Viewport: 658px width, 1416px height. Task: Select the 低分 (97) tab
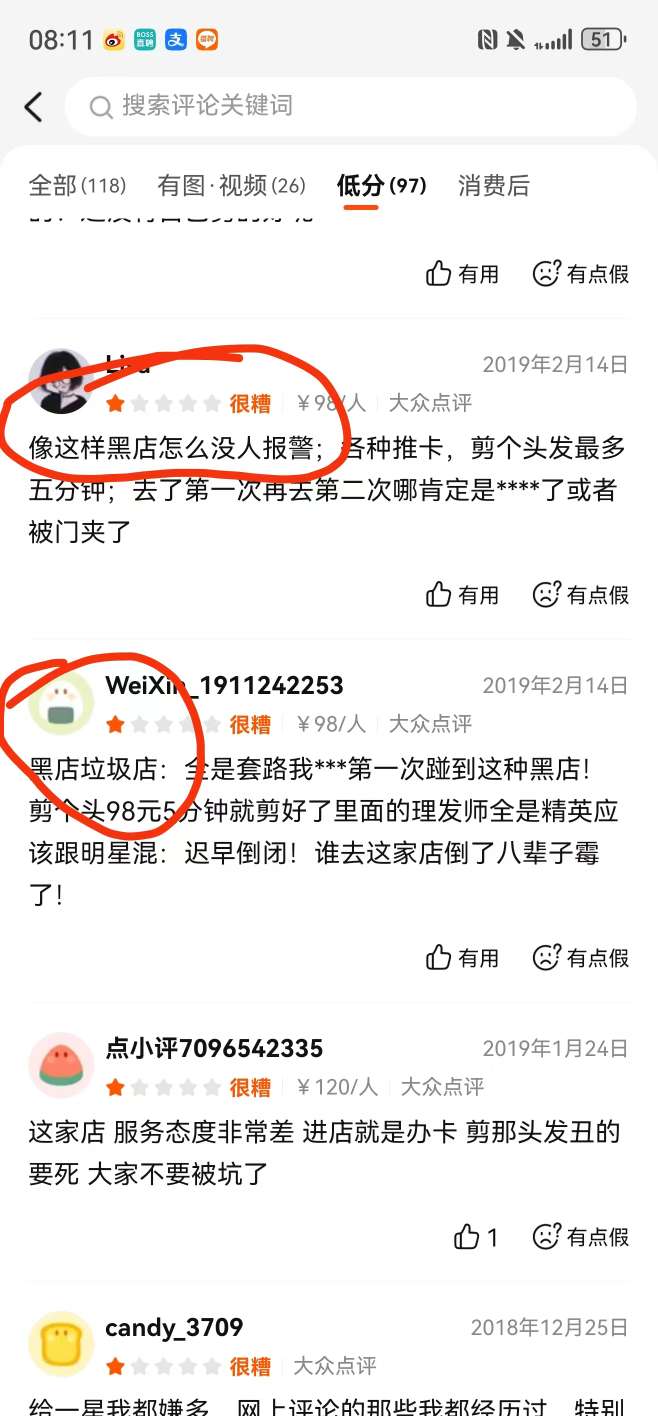tap(381, 186)
